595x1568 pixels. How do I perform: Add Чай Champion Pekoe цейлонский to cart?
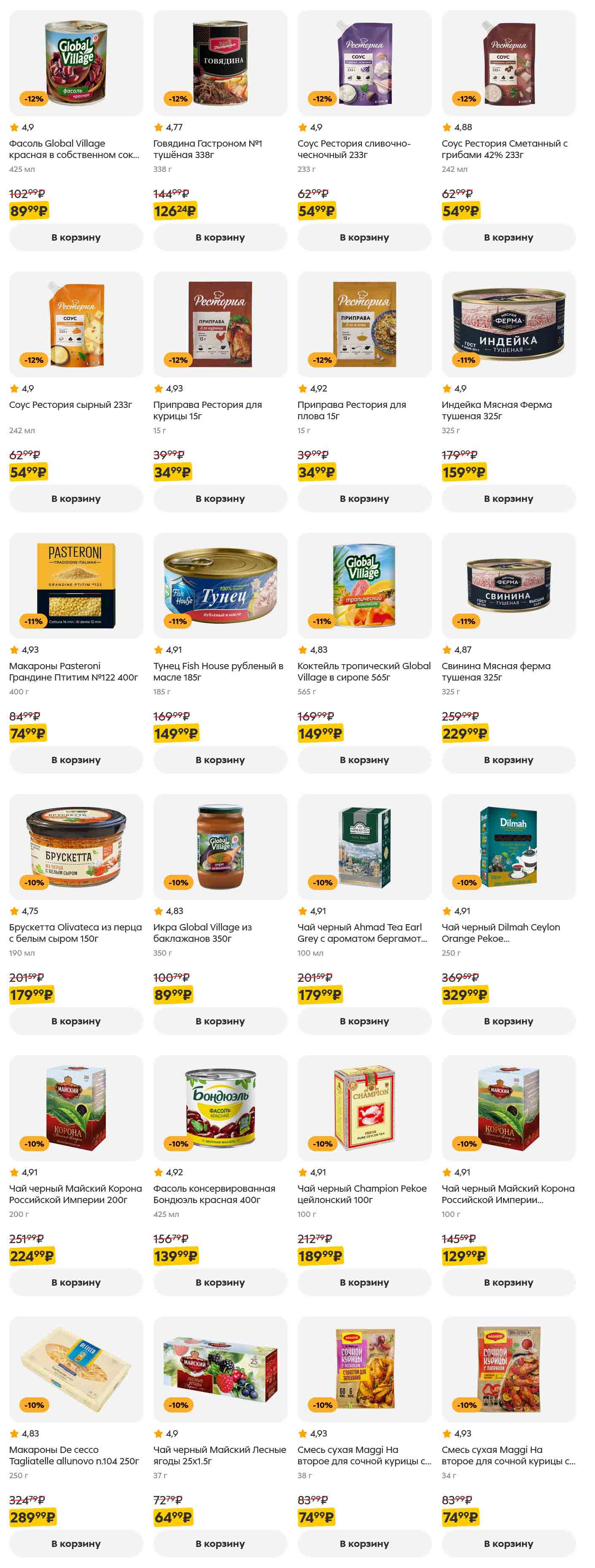tap(364, 1282)
